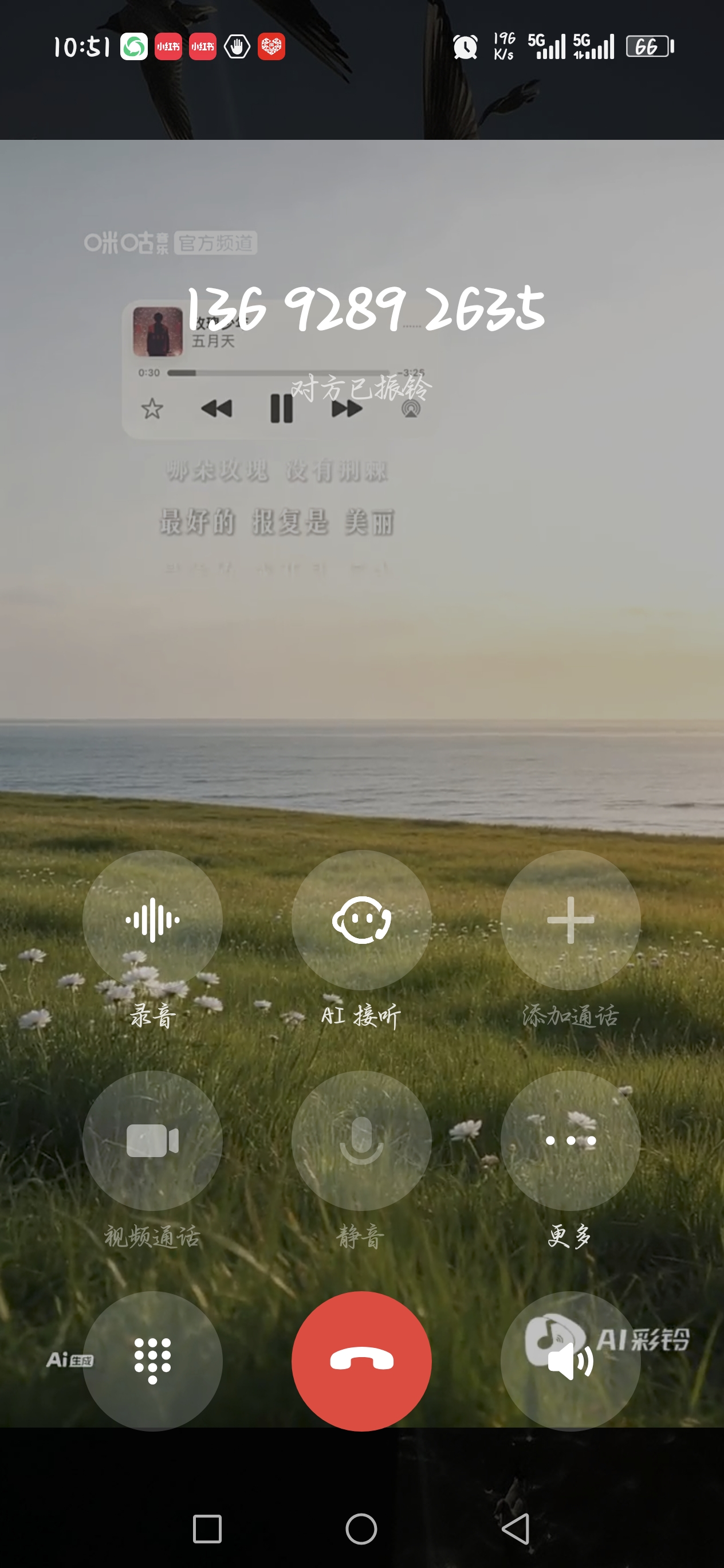
Task: Tap 添加通话 to add a call
Action: click(x=570, y=920)
